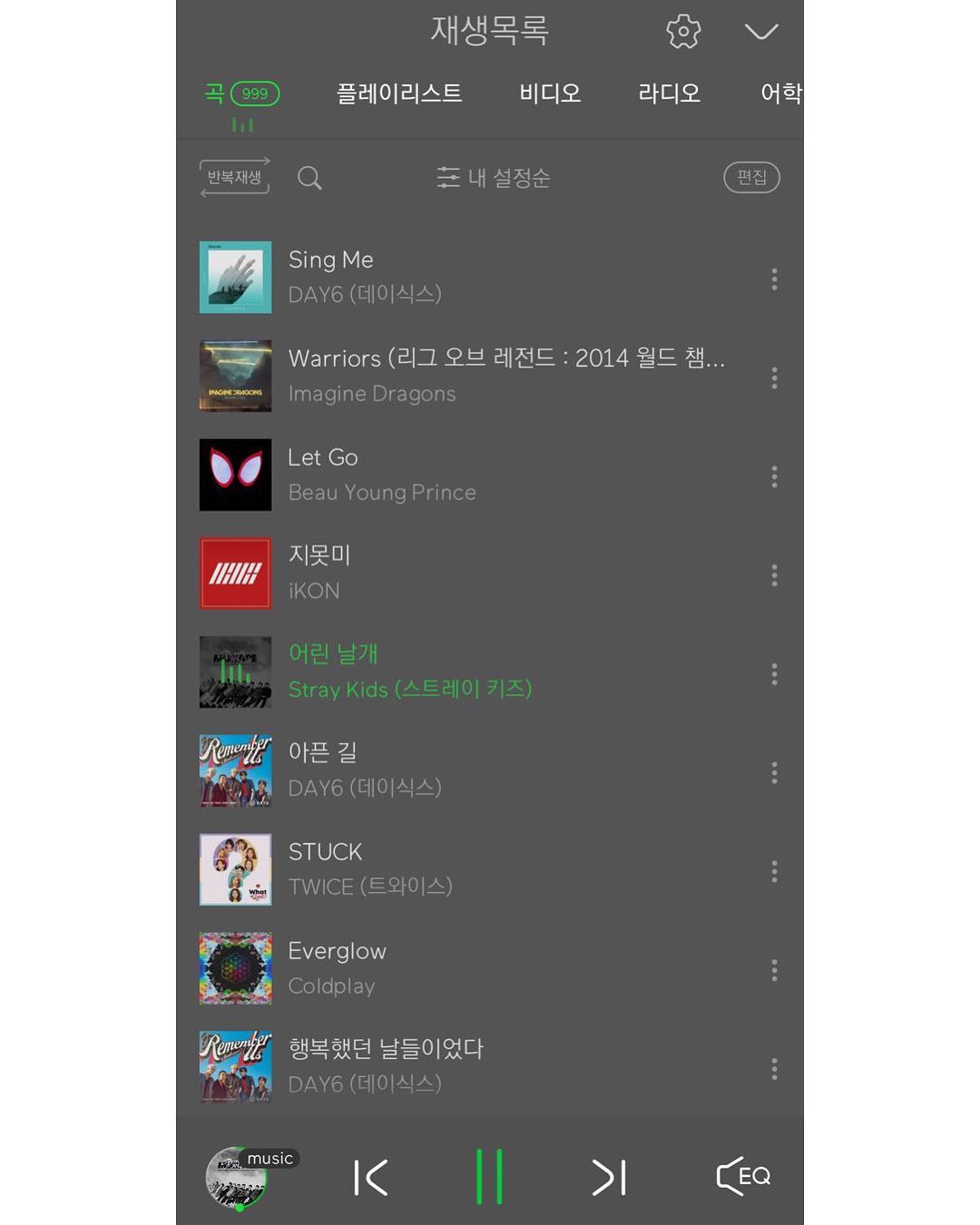Skip to the next track
Viewport: 980px width, 1225px height.
[609, 1177]
